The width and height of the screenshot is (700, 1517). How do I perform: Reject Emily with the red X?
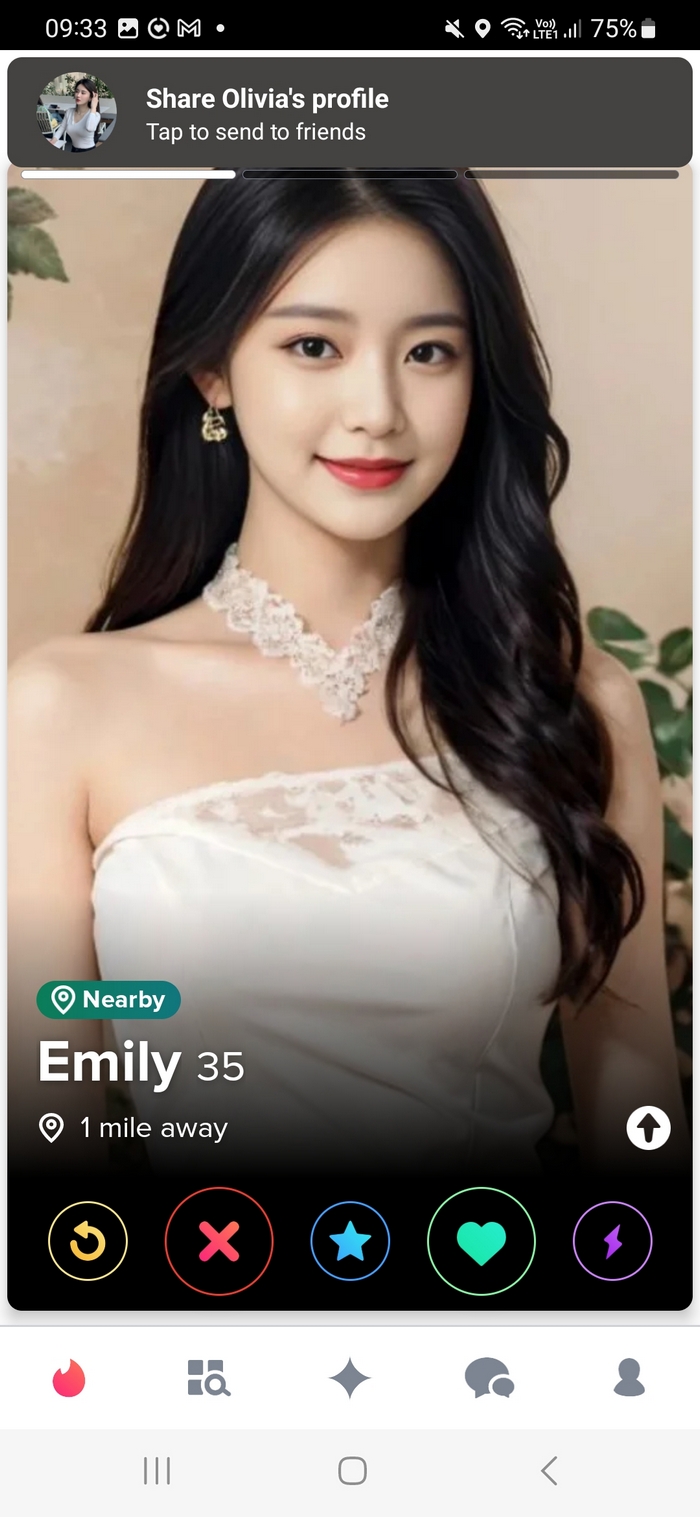(219, 1241)
